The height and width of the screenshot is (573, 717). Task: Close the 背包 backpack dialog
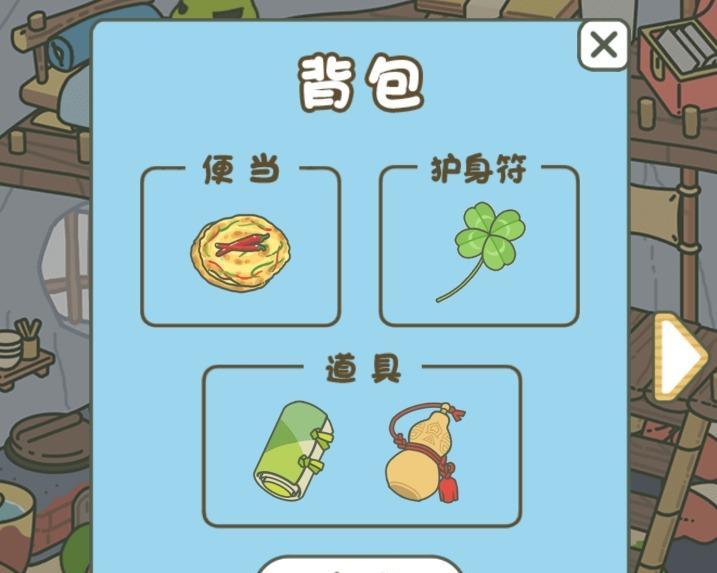coord(603,45)
